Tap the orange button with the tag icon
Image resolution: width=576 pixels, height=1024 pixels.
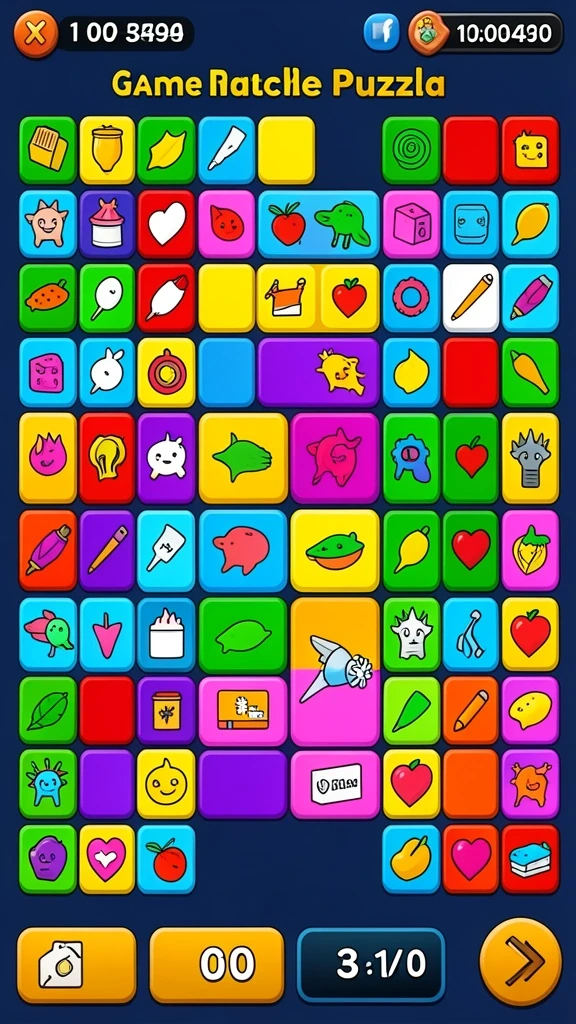(76, 965)
